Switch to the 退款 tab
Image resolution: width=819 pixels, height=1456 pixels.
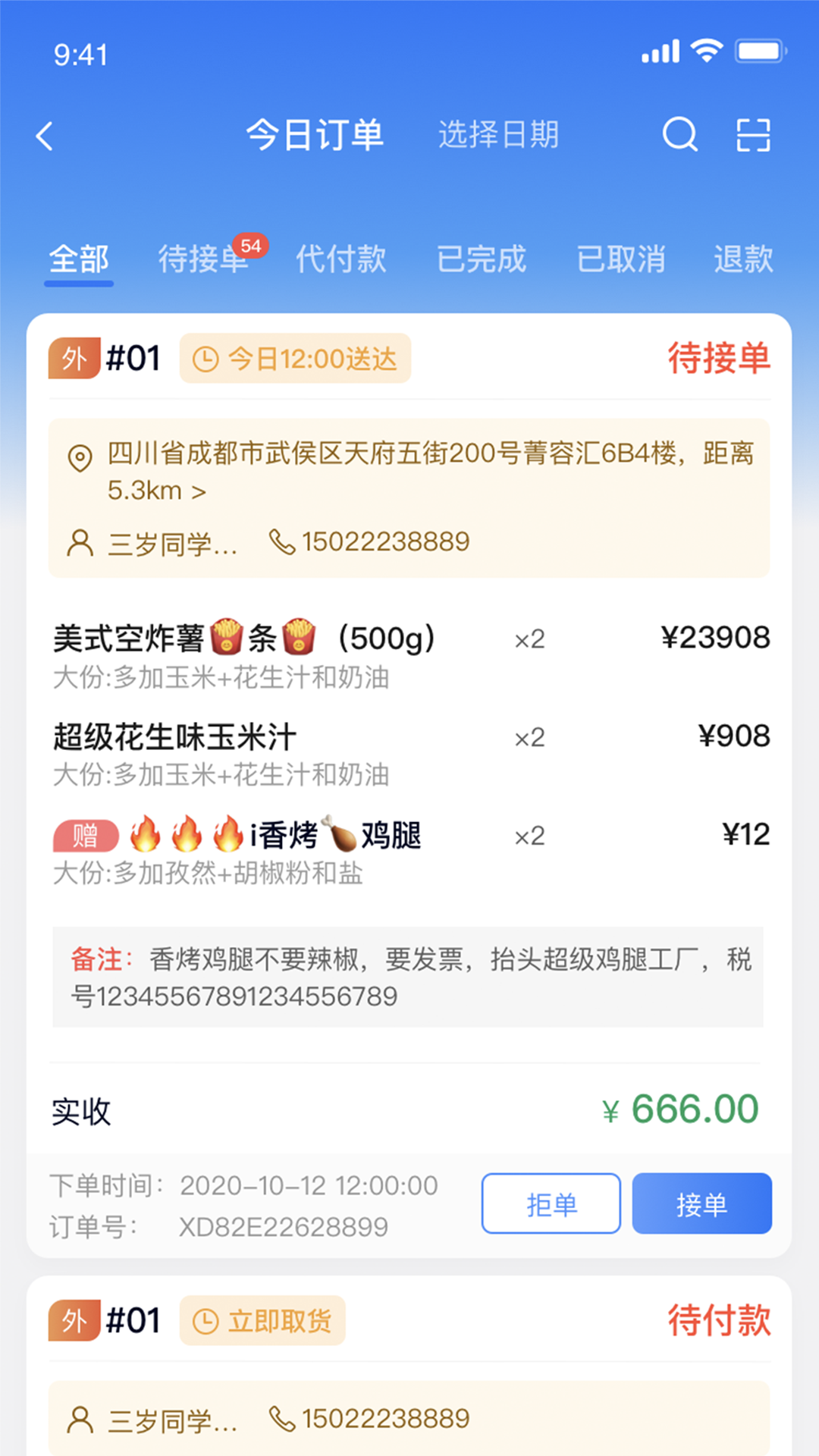(x=743, y=259)
